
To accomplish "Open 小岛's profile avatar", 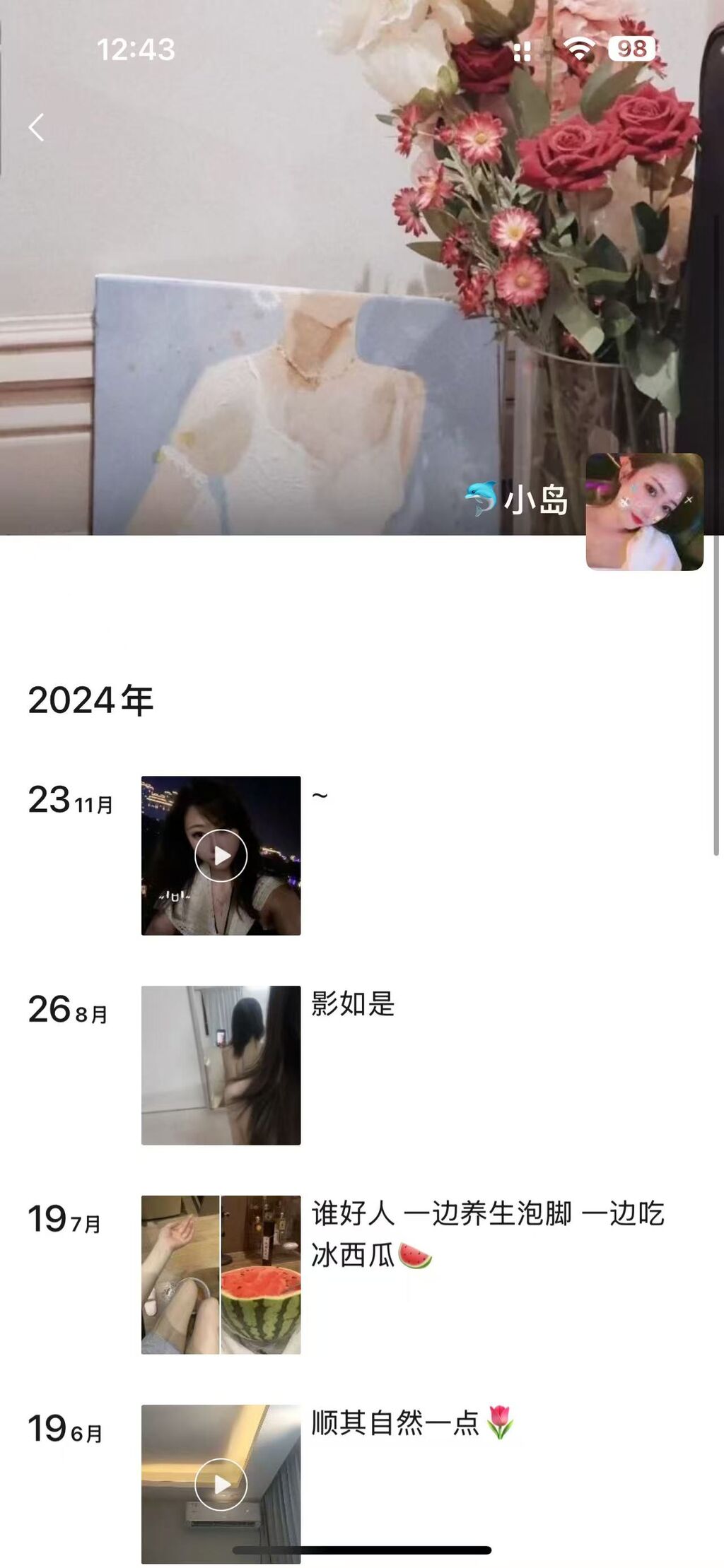I will [644, 512].
